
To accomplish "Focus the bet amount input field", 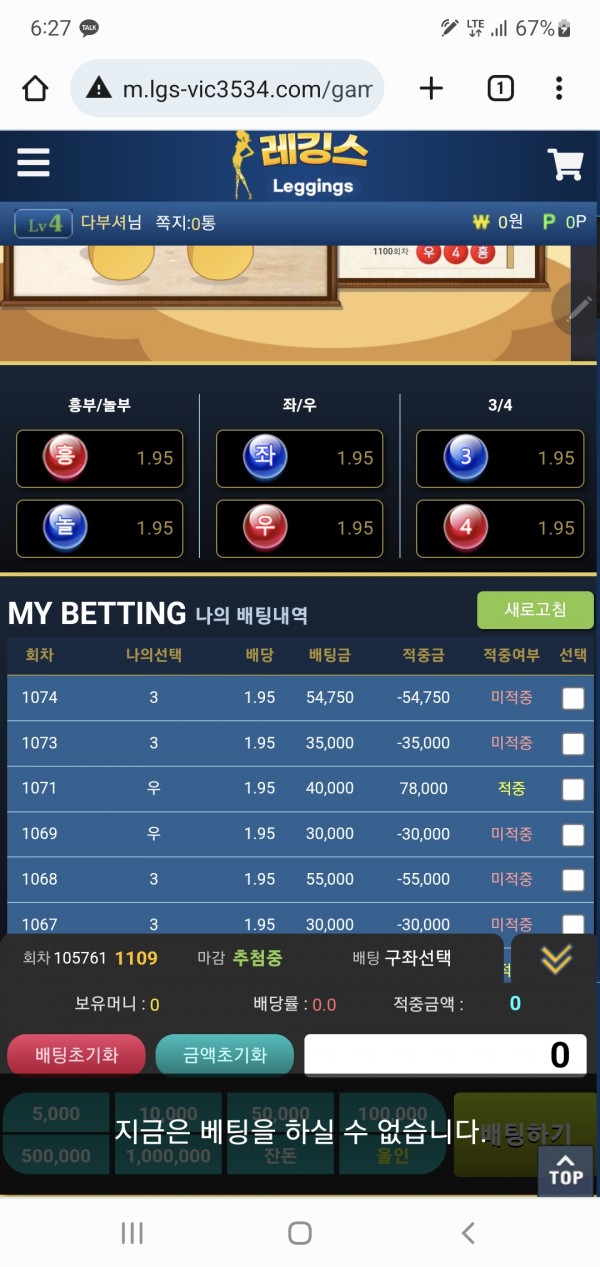I will 444,1055.
